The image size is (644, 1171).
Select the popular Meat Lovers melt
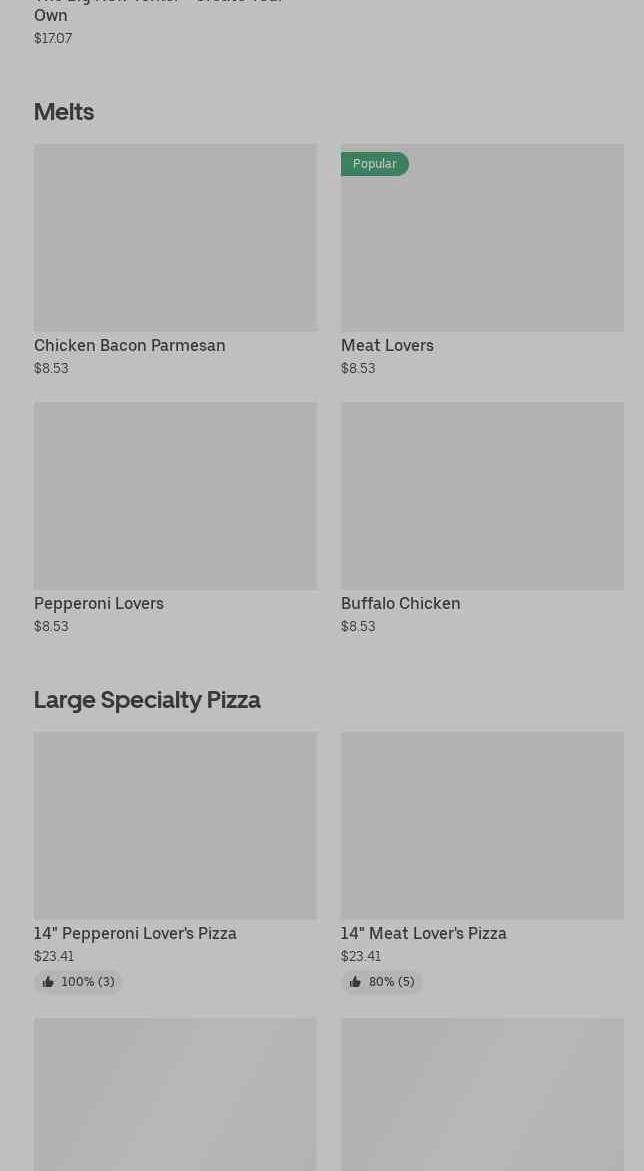482,238
